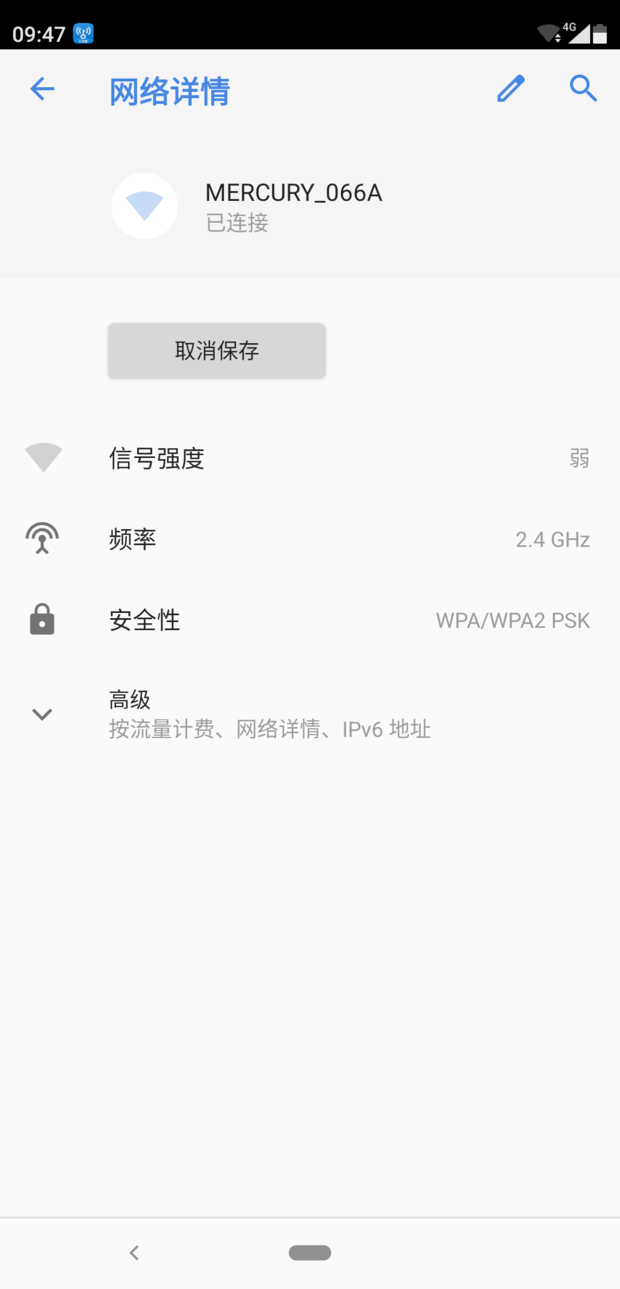Edit the MERCURY_066A network settings

(x=511, y=89)
